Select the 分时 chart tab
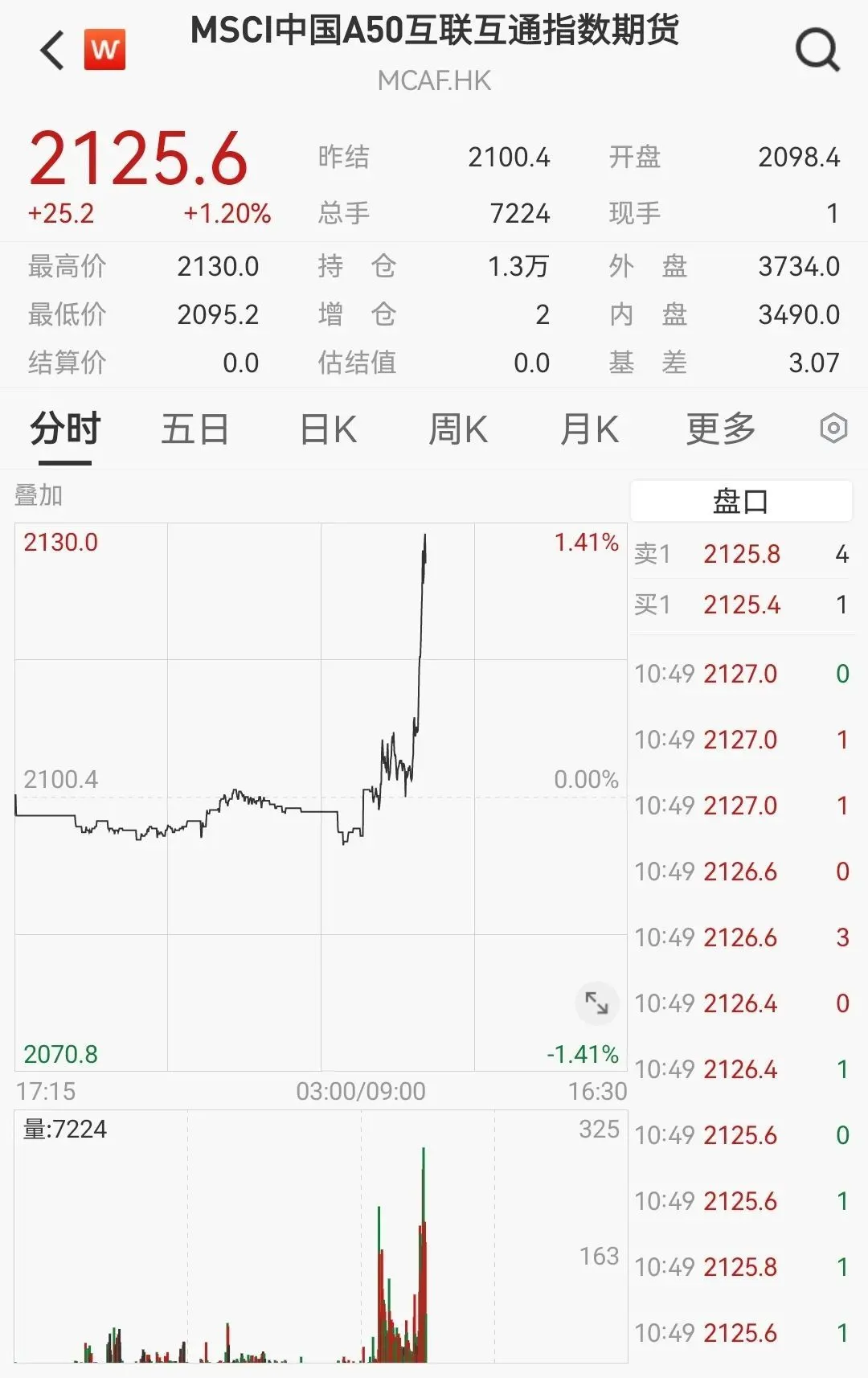Screen dimensions: 868x1378 pyautogui.click(x=65, y=429)
